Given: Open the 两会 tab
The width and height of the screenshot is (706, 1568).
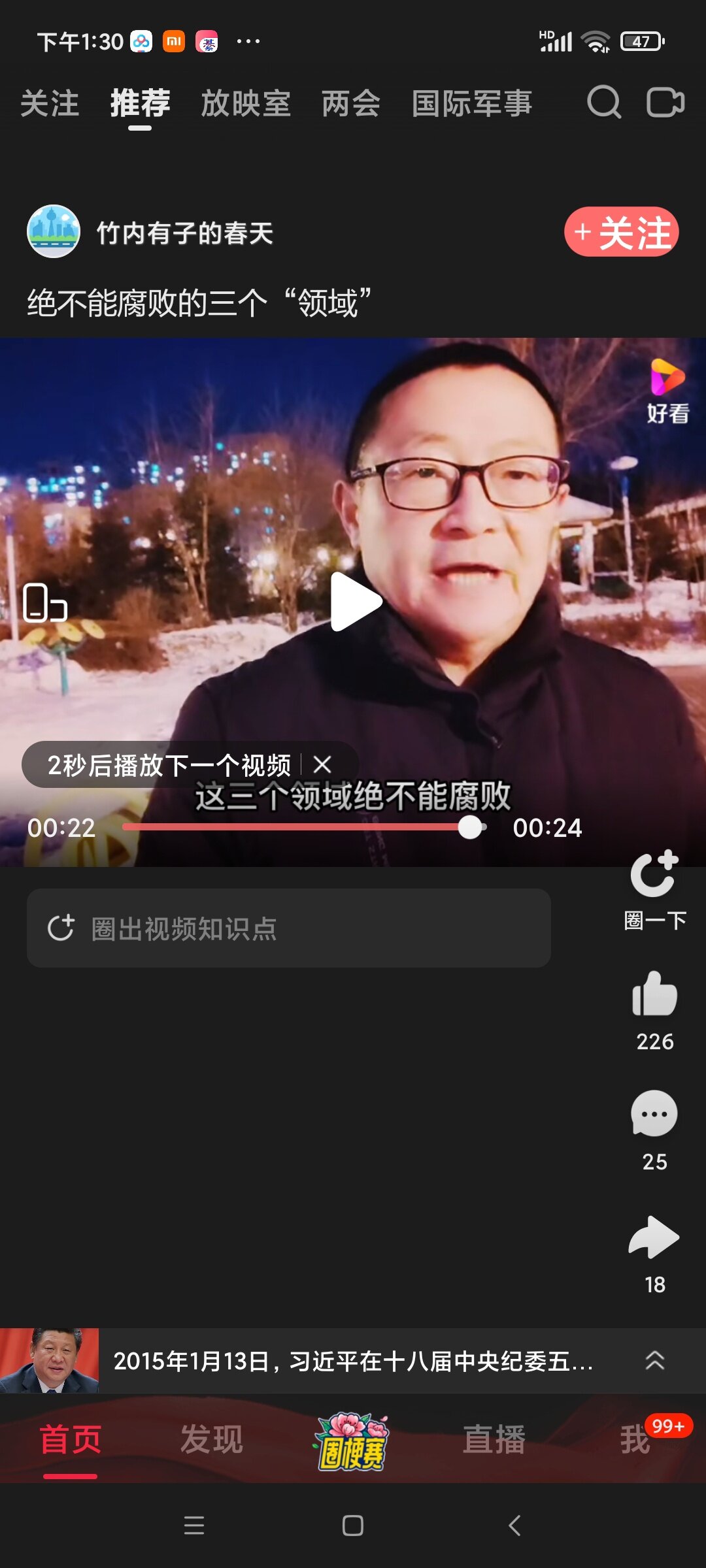Looking at the screenshot, I should pos(351,103).
